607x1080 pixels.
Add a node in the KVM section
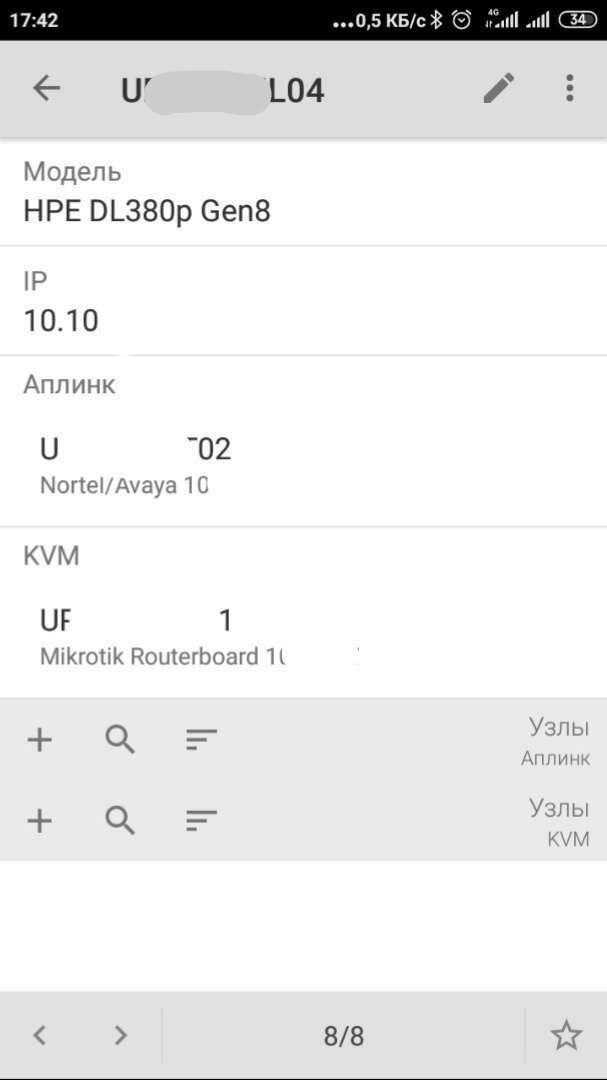(39, 821)
